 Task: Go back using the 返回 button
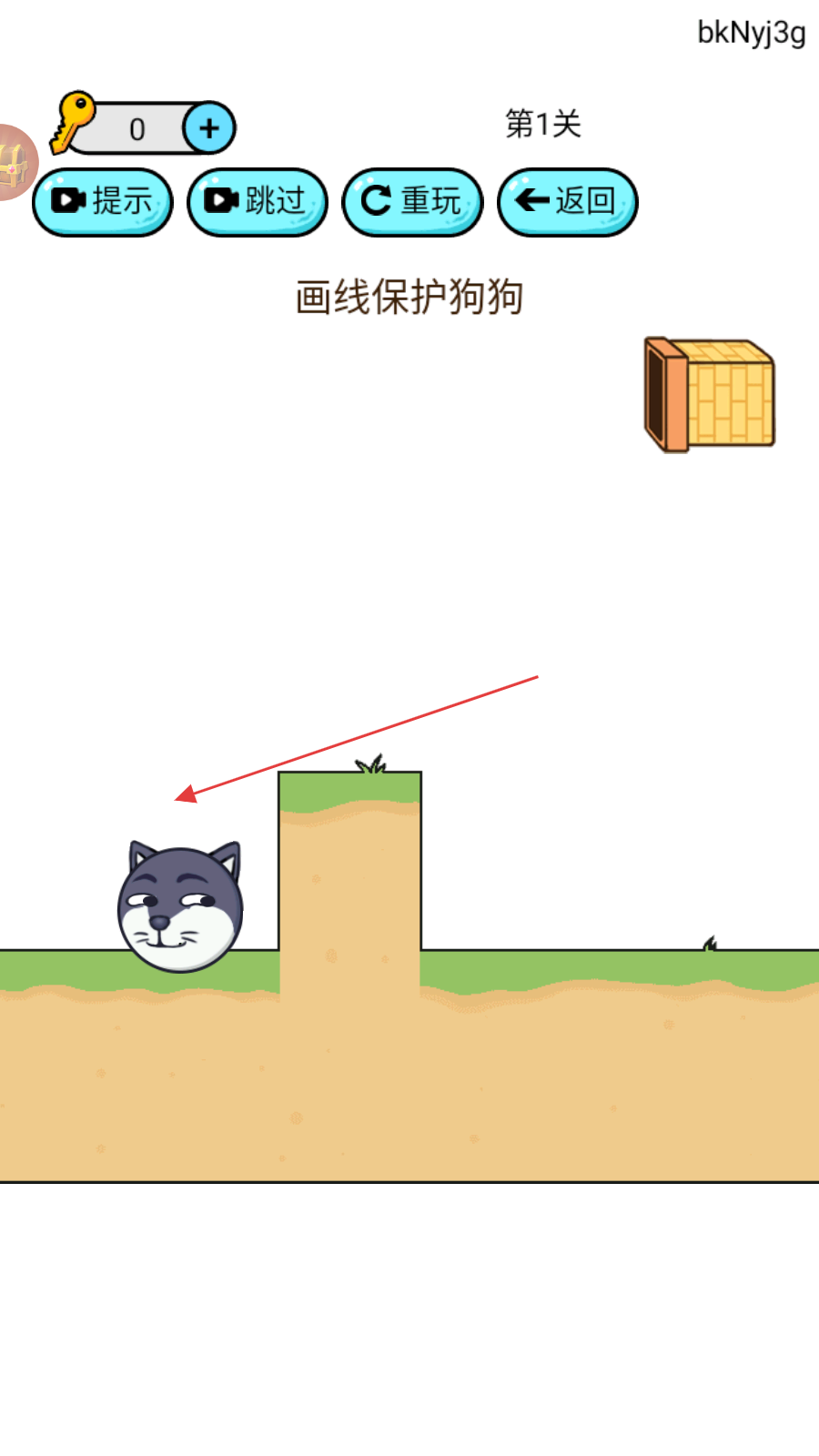tap(568, 202)
